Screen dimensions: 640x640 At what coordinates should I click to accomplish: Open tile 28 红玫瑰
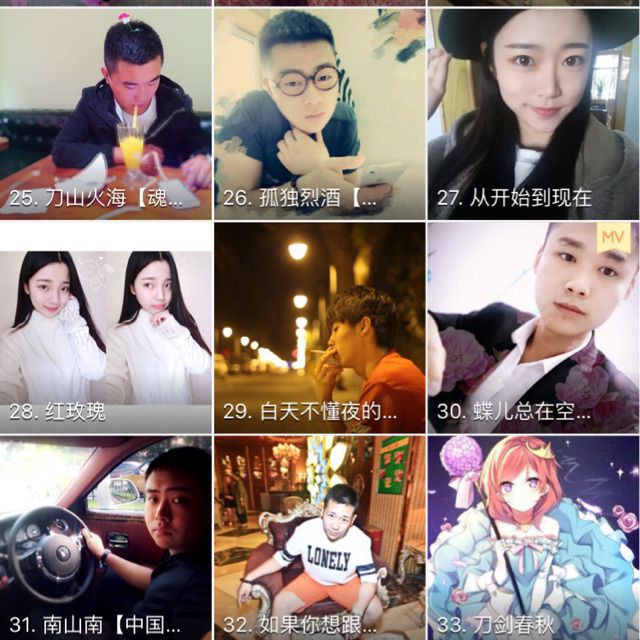[105, 328]
